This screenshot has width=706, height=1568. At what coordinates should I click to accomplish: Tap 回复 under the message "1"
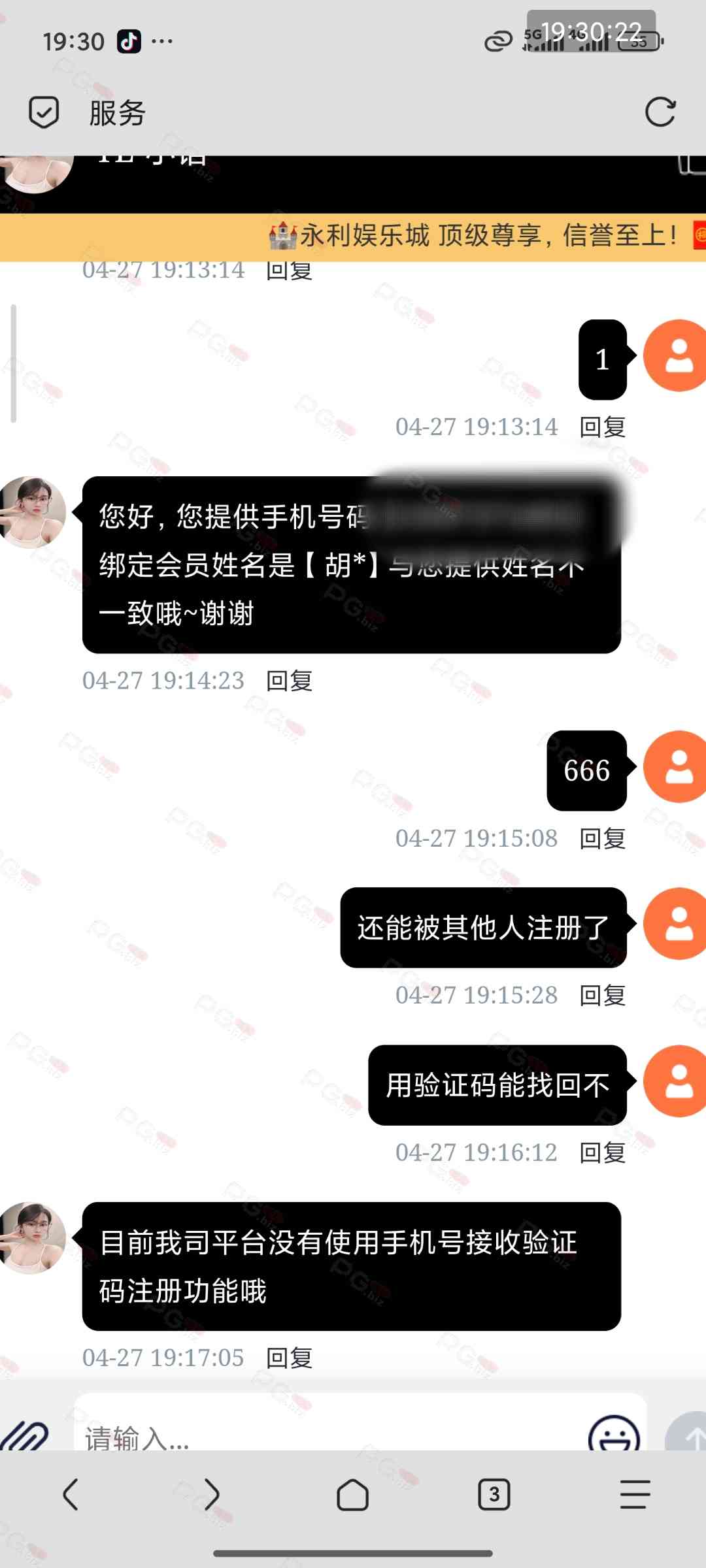point(603,427)
